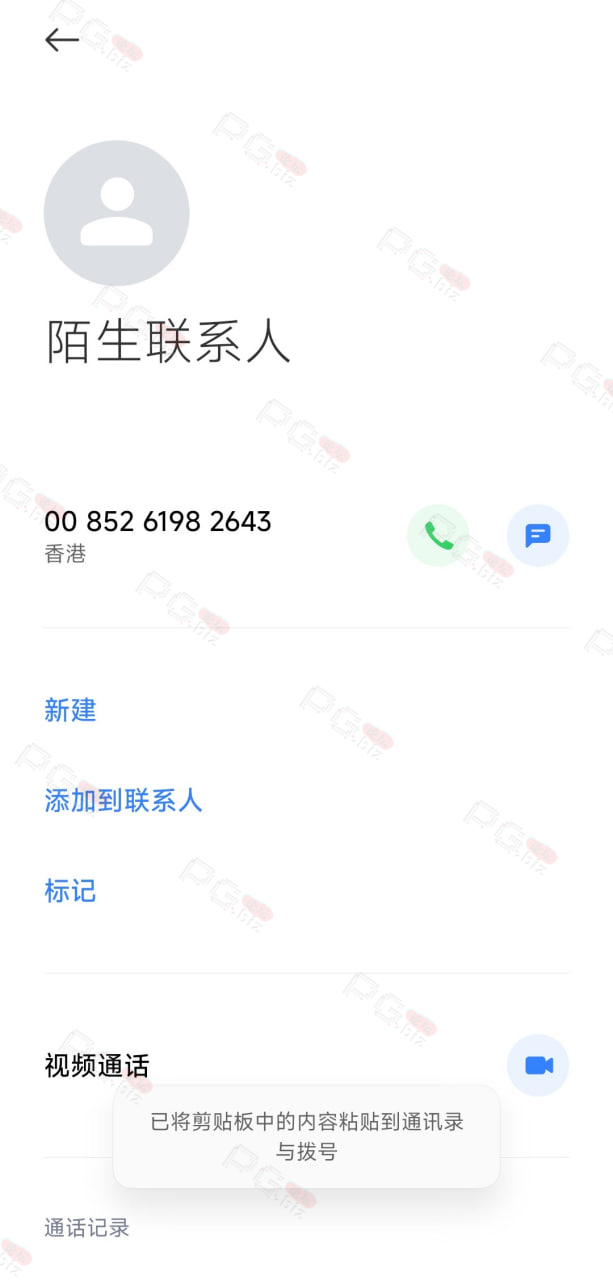Send a text message to this number

tap(538, 535)
